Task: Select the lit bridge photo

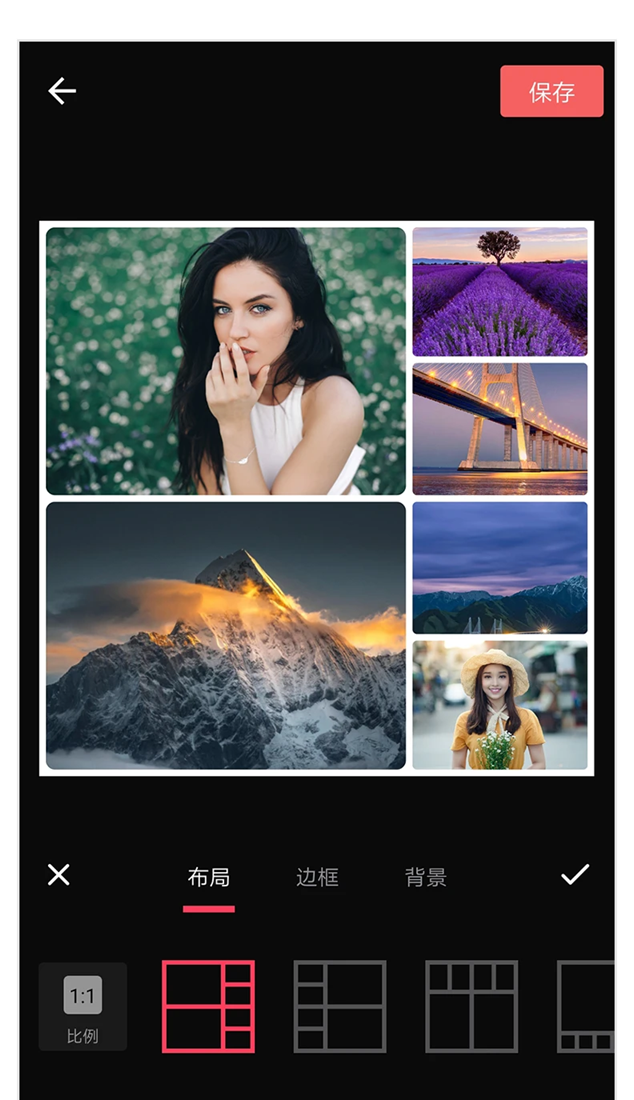Action: point(500,428)
